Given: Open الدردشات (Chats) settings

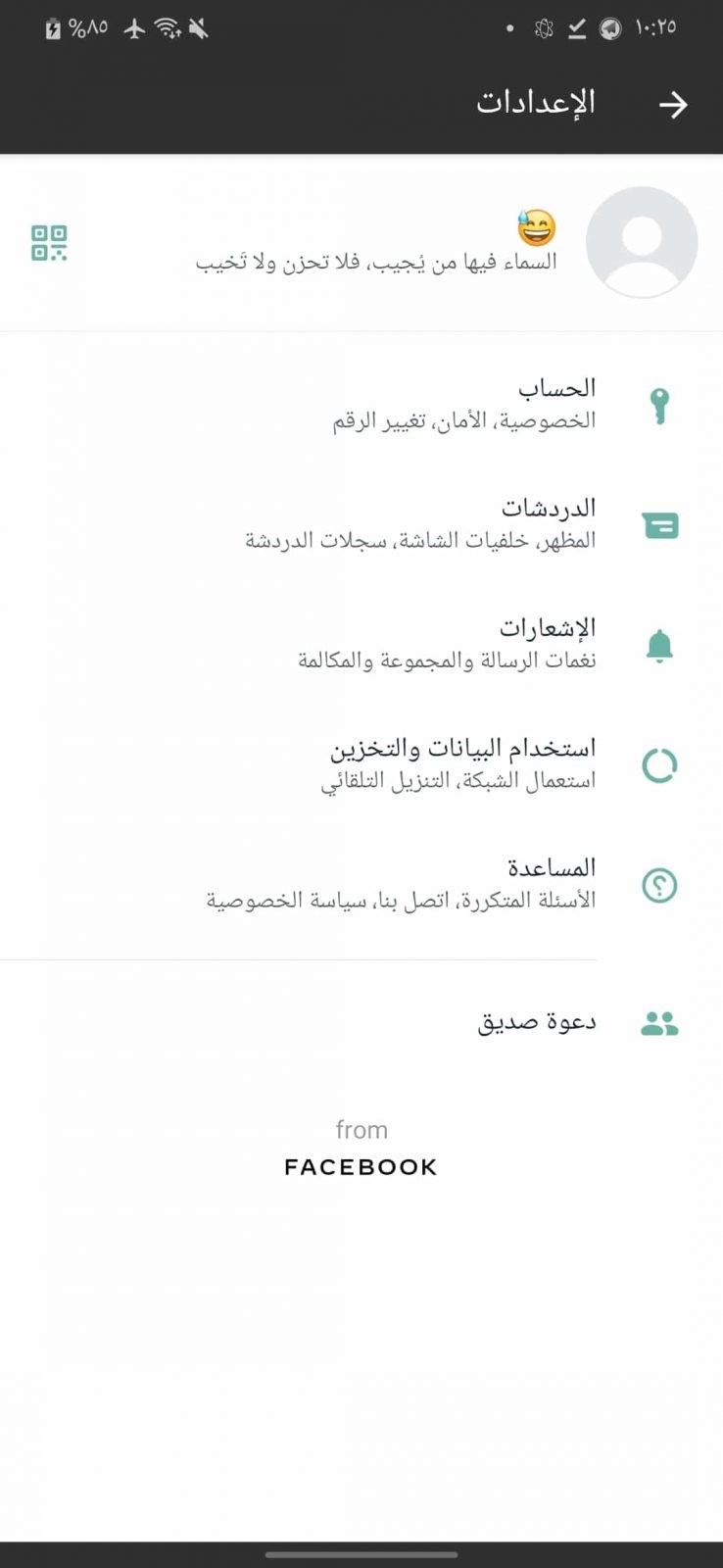Looking at the screenshot, I should pos(361,524).
